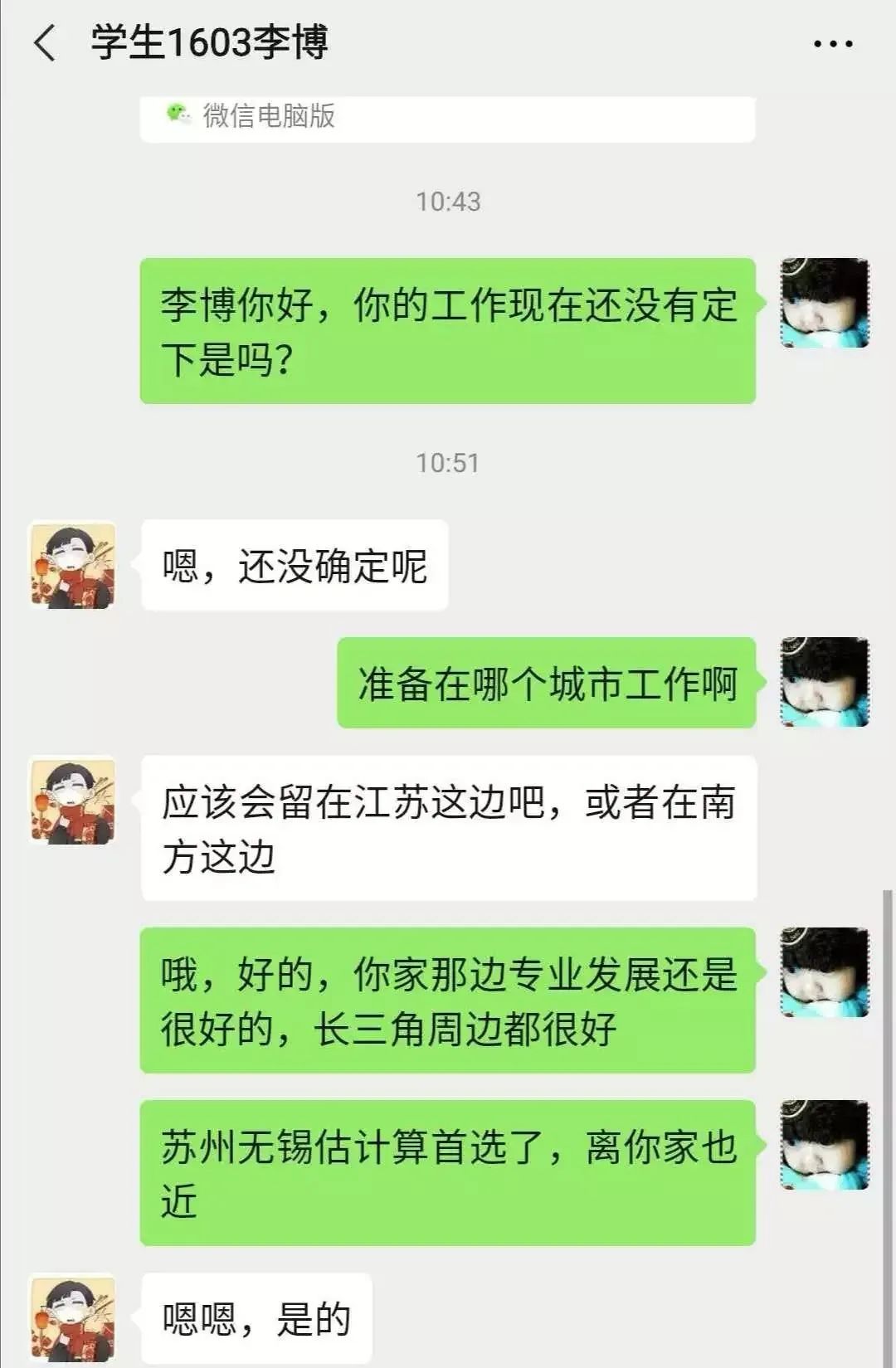
Task: Open the shared card from 微信电脑版
Action: click(447, 118)
